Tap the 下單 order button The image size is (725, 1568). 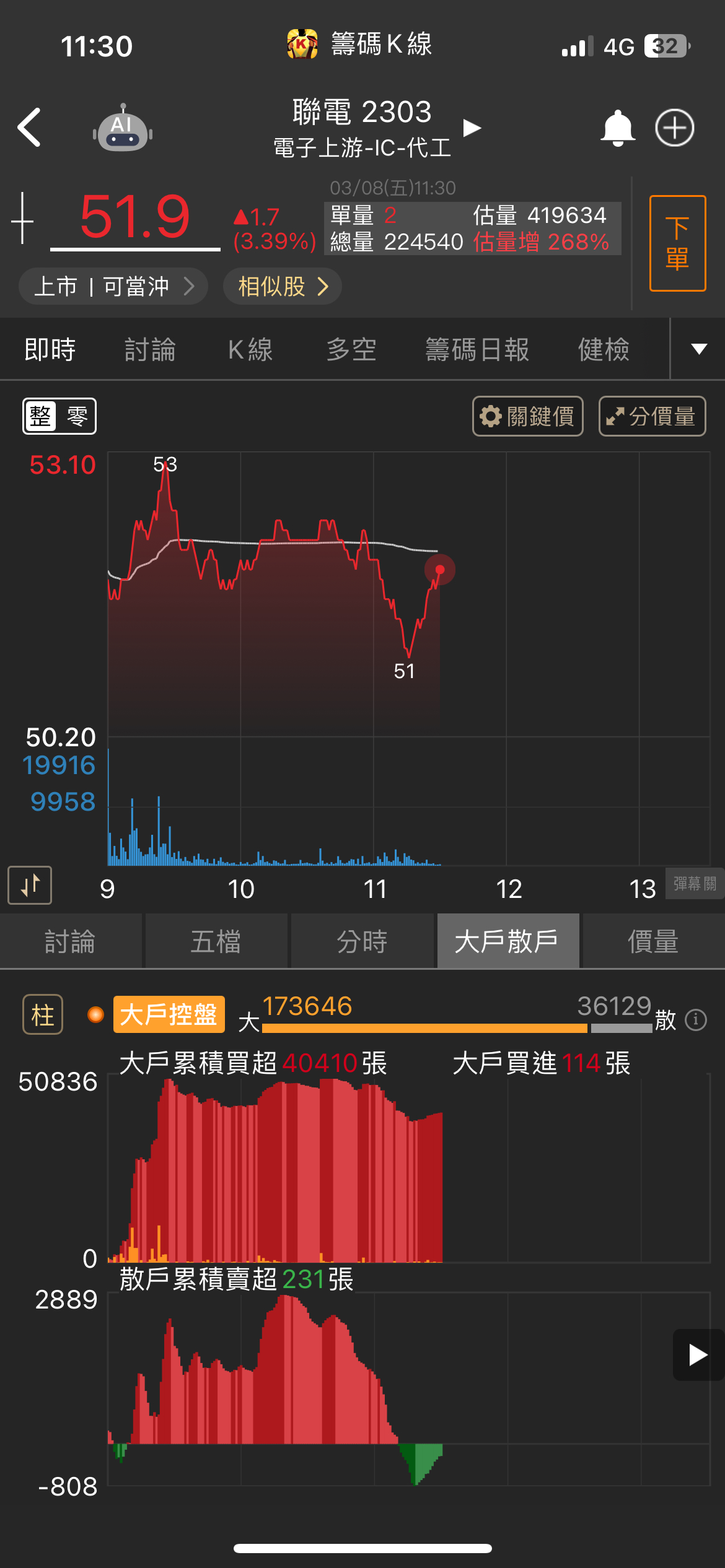pos(677,243)
